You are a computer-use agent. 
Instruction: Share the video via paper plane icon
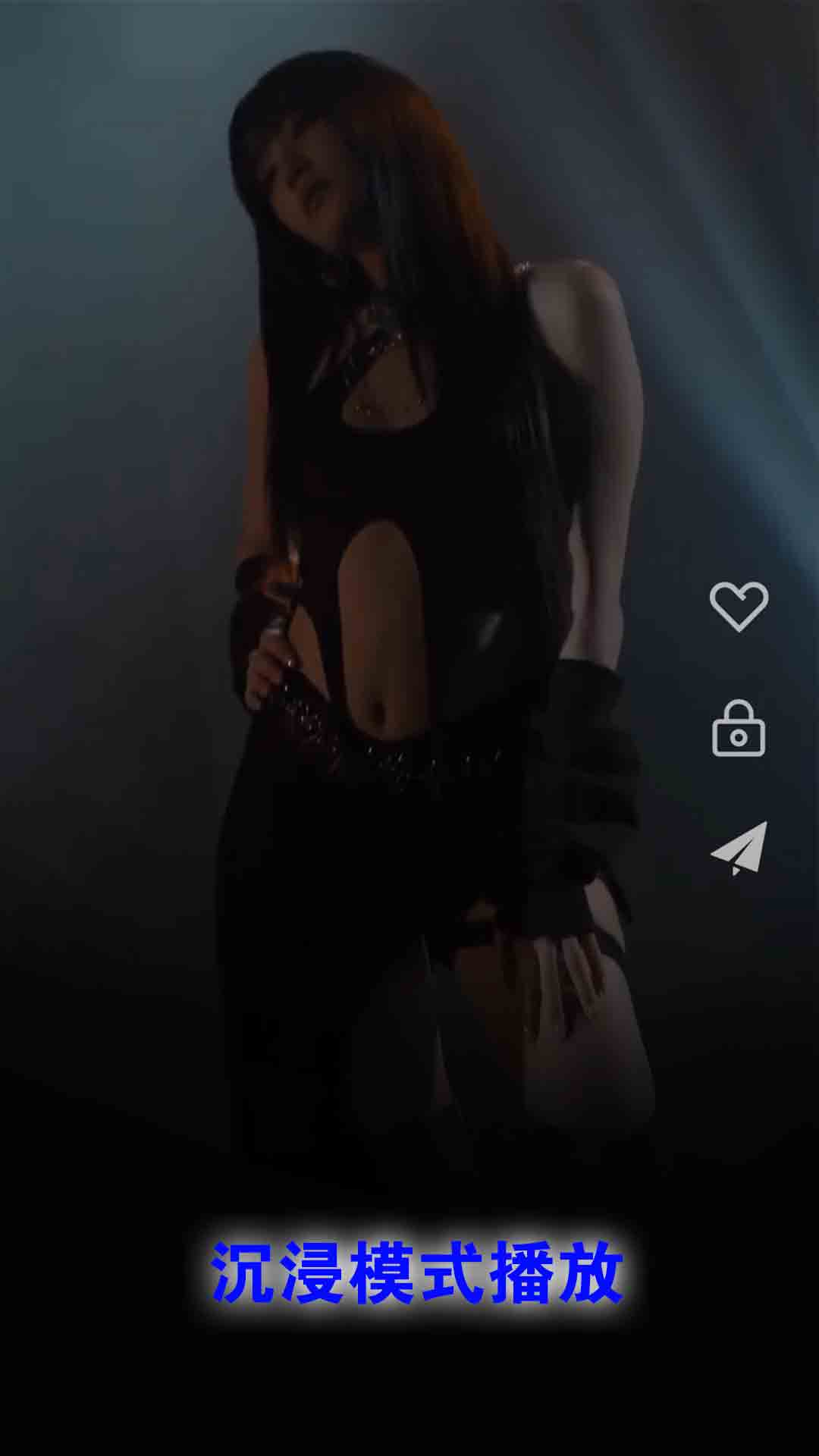(739, 849)
